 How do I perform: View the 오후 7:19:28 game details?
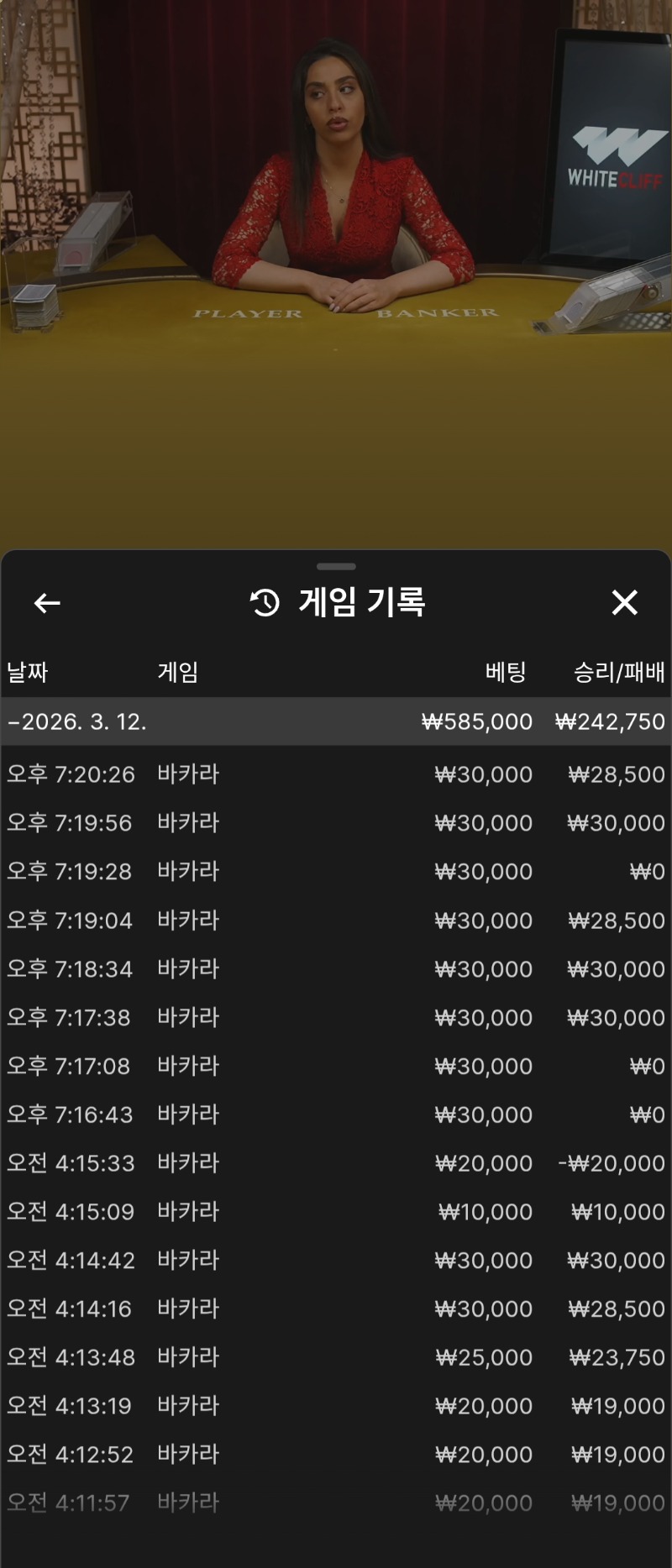pos(336,872)
